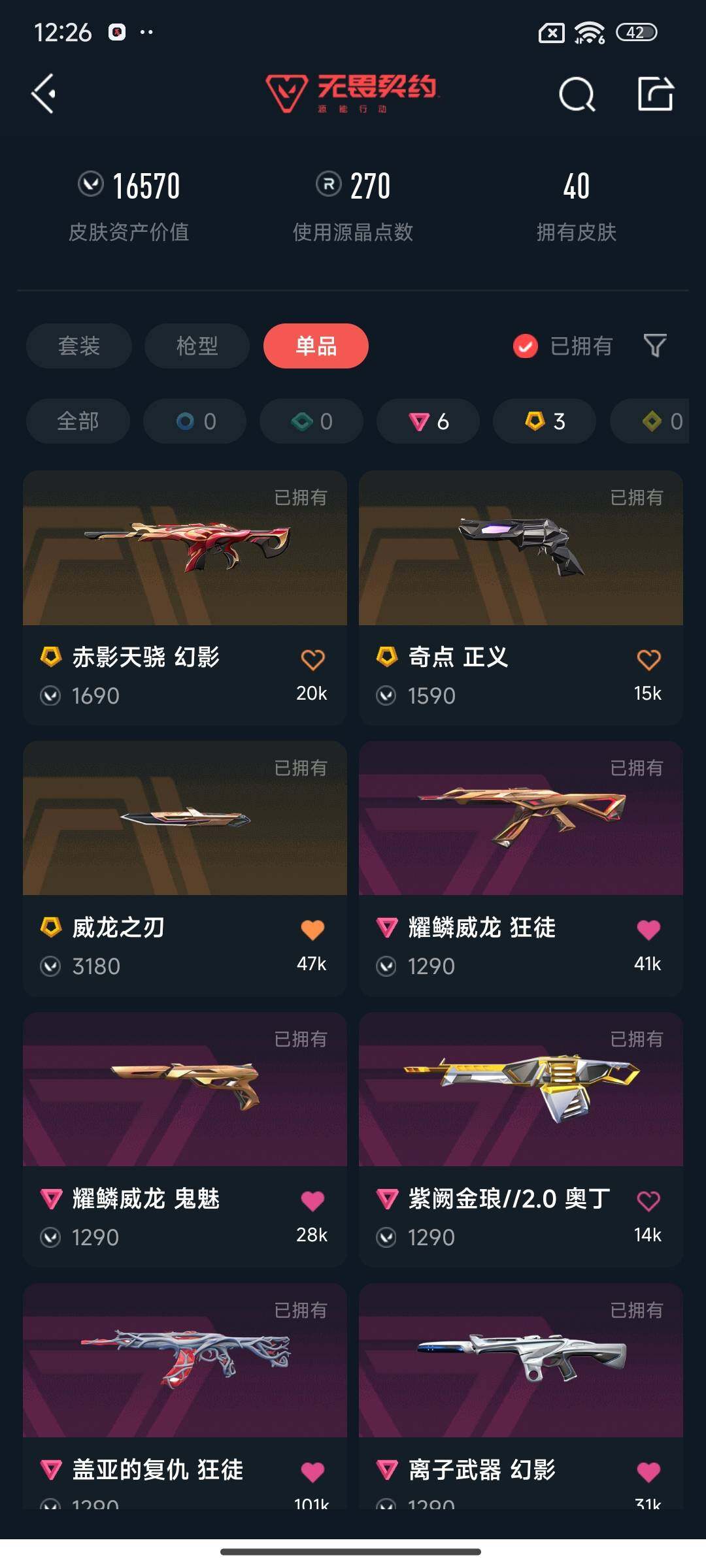Tap the back arrow to return
Image resolution: width=706 pixels, height=1568 pixels.
click(x=43, y=95)
